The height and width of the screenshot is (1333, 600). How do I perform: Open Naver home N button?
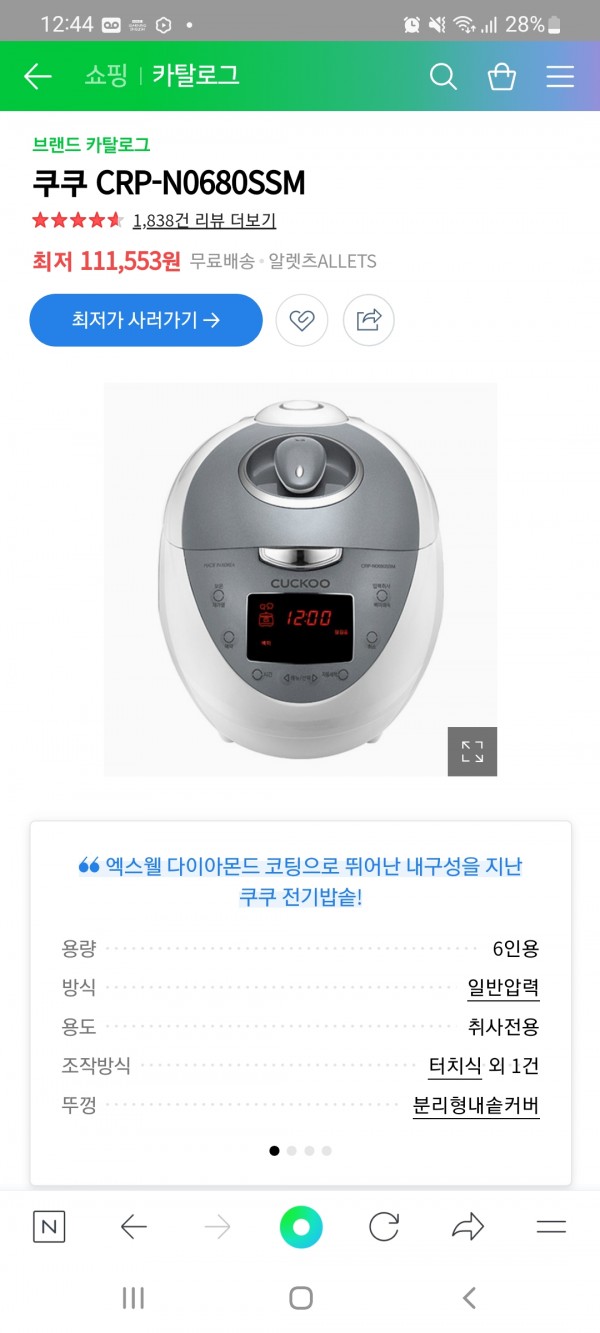[x=49, y=1227]
